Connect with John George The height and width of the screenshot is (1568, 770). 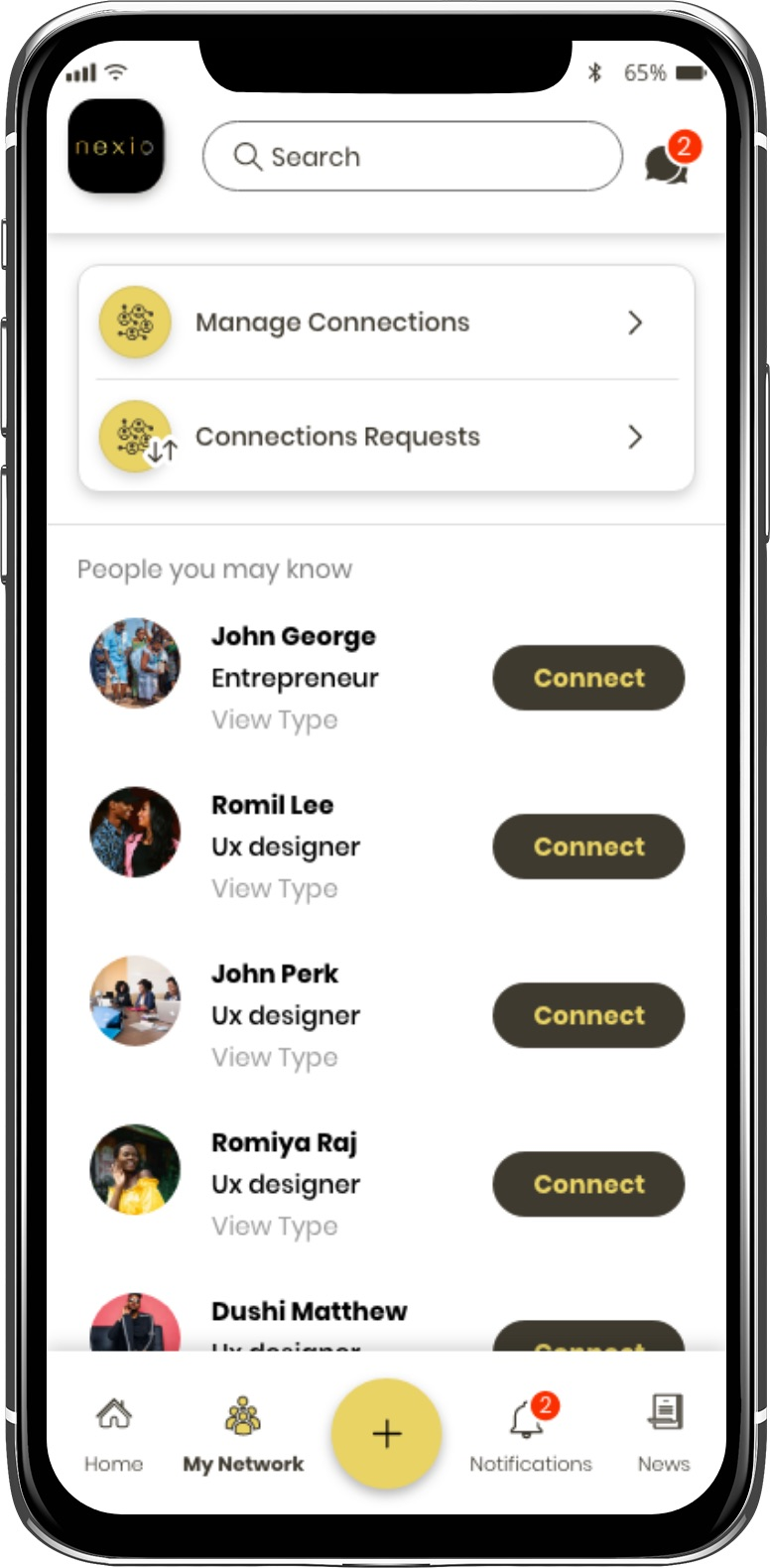[588, 678]
